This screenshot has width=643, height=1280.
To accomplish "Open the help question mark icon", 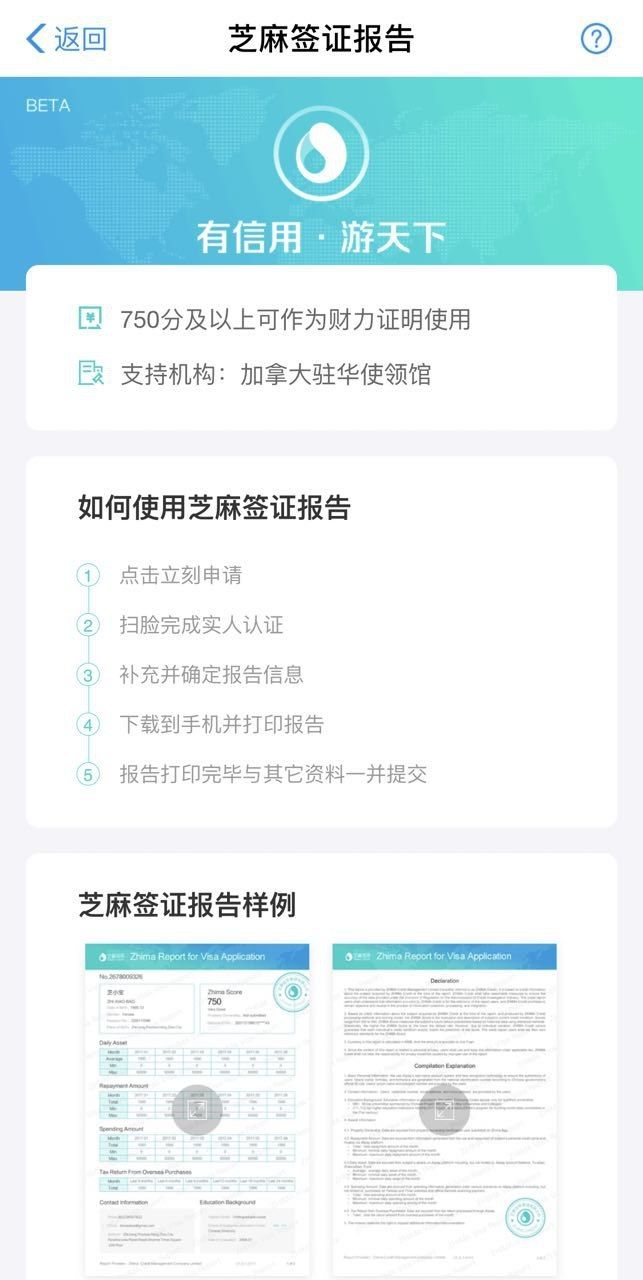I will point(596,39).
